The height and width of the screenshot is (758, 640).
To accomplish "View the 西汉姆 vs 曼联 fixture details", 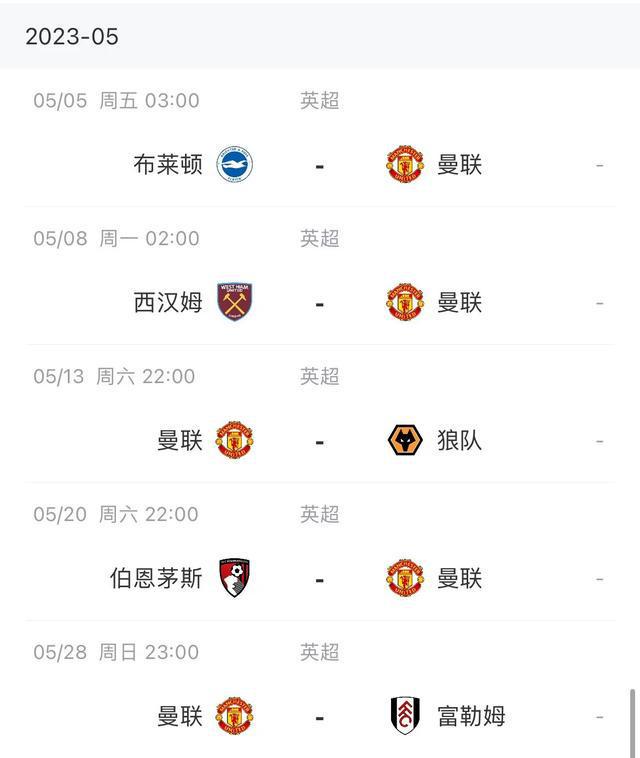I will click(x=320, y=302).
